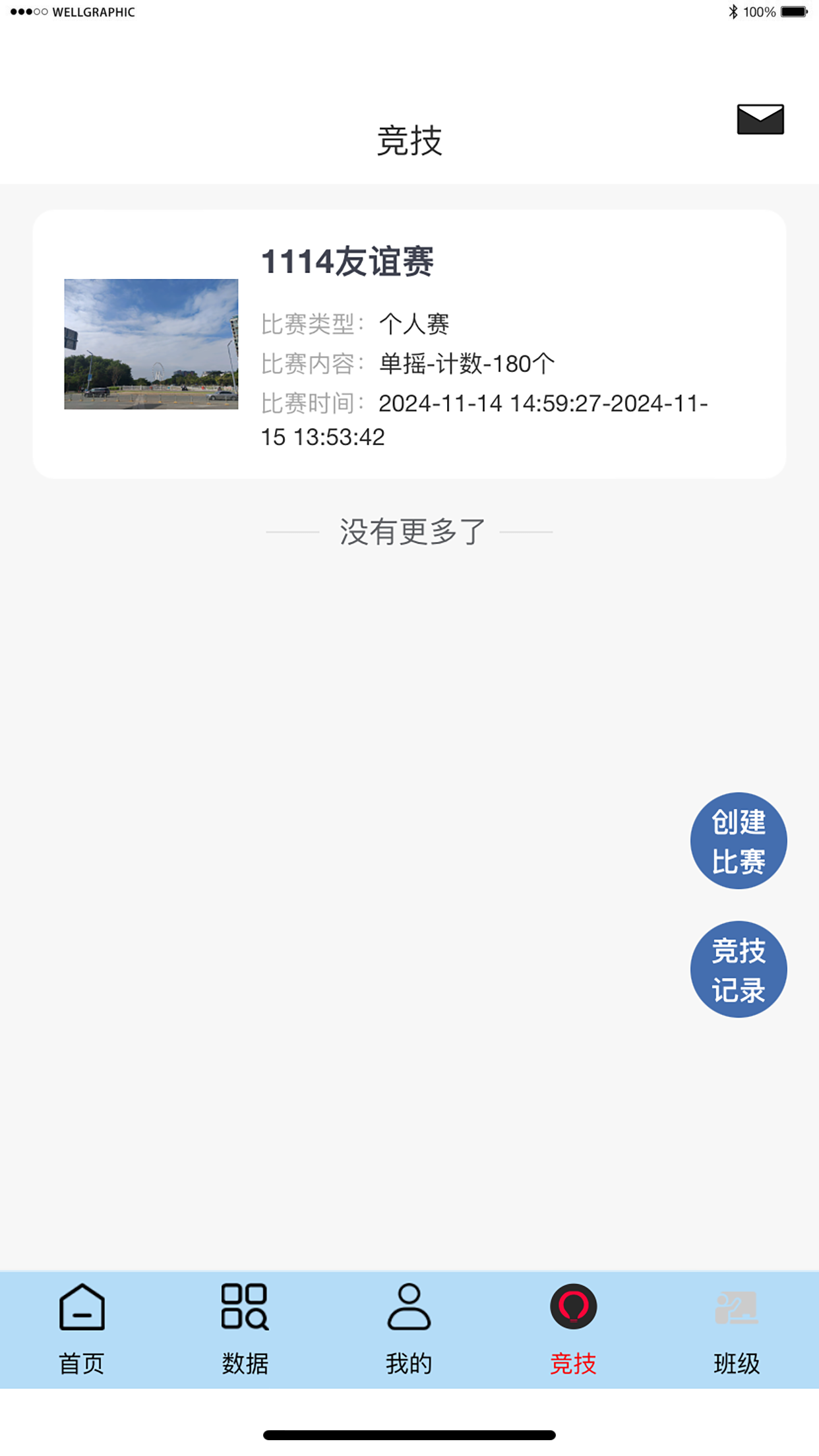Tap the 没有更多了 end-of-list divider
819x1456 pixels.
[409, 531]
